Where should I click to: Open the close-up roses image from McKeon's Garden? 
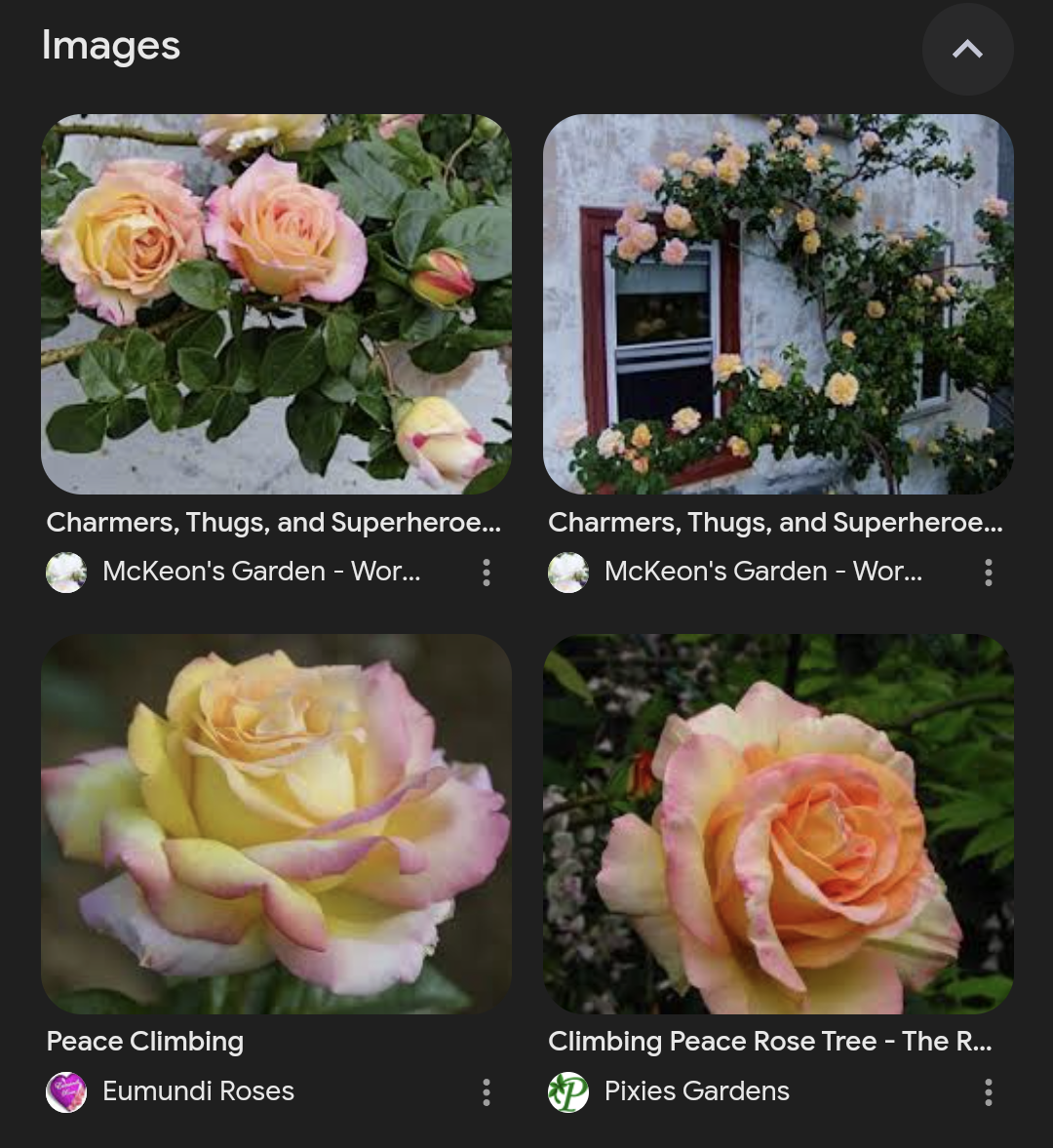276,304
